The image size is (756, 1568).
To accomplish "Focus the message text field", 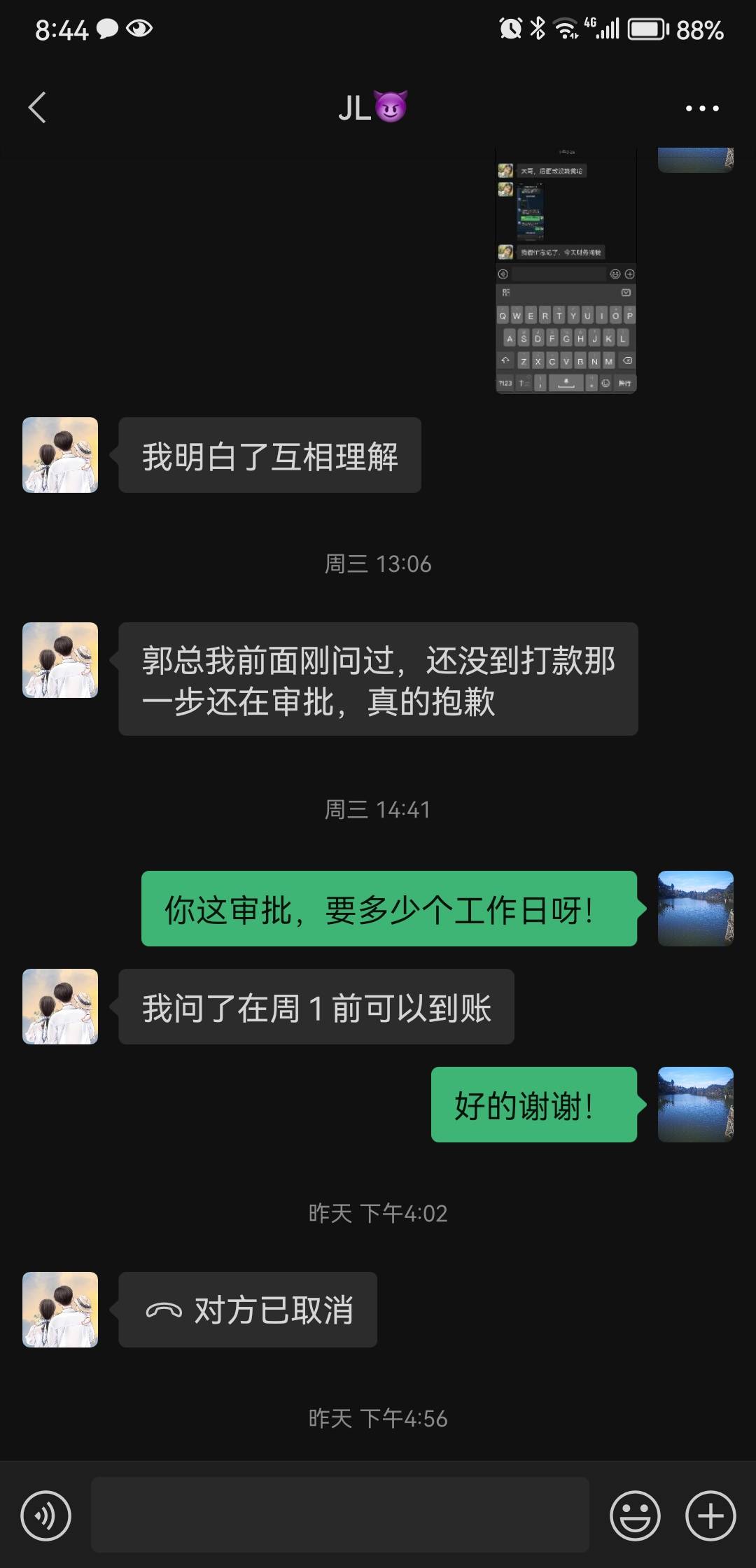I will point(340,1515).
